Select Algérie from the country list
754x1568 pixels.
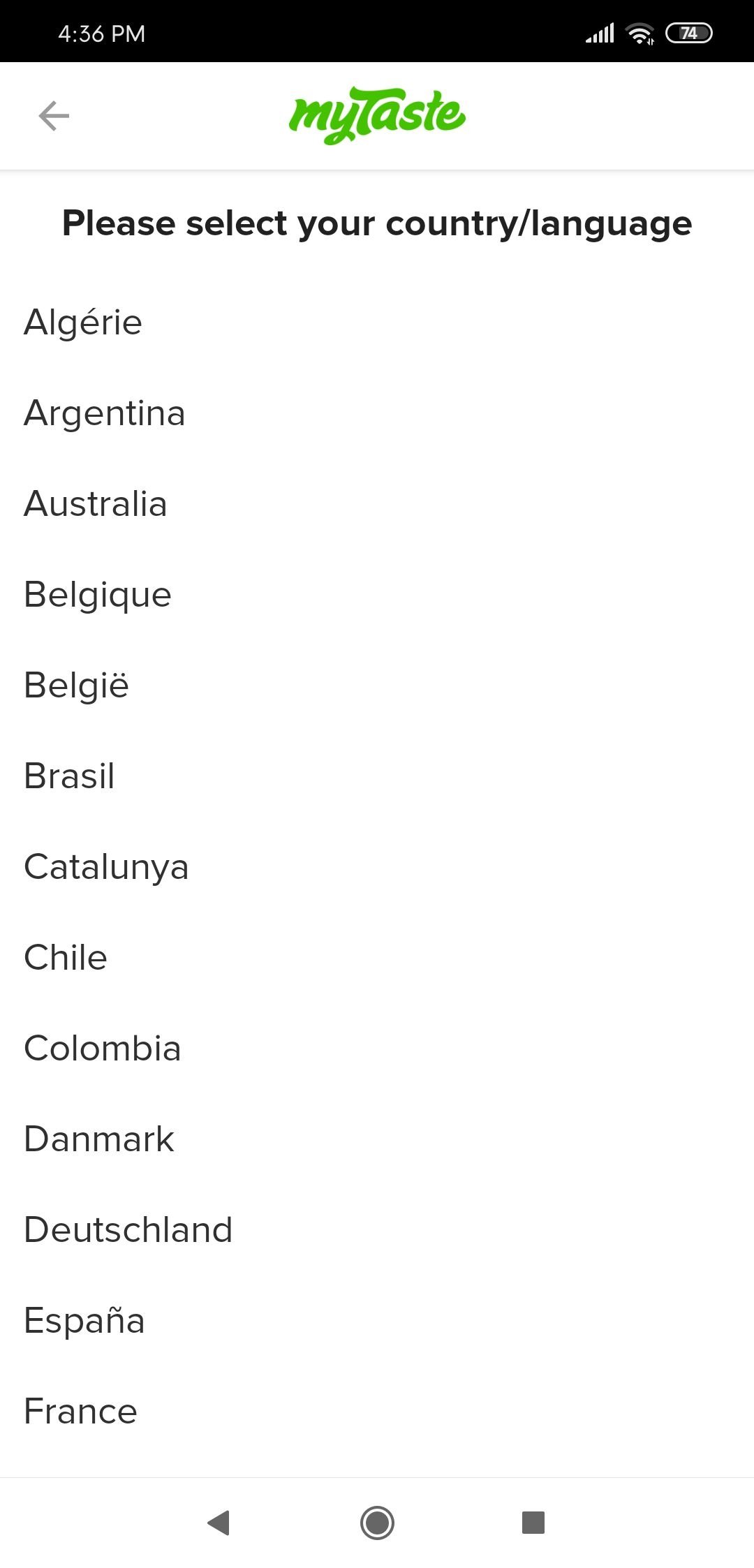[377, 323]
